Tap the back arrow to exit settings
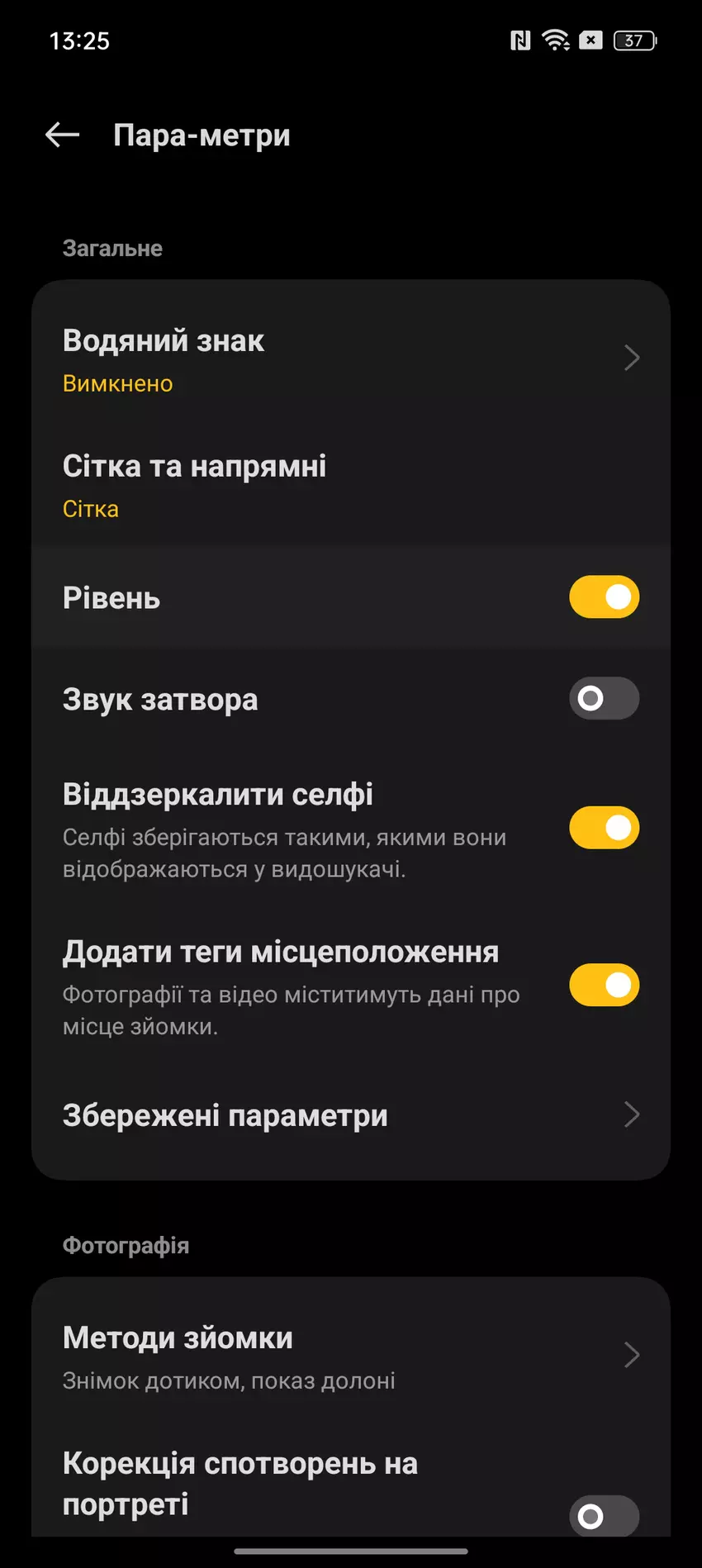This screenshot has height=1568, width=702. (x=62, y=135)
